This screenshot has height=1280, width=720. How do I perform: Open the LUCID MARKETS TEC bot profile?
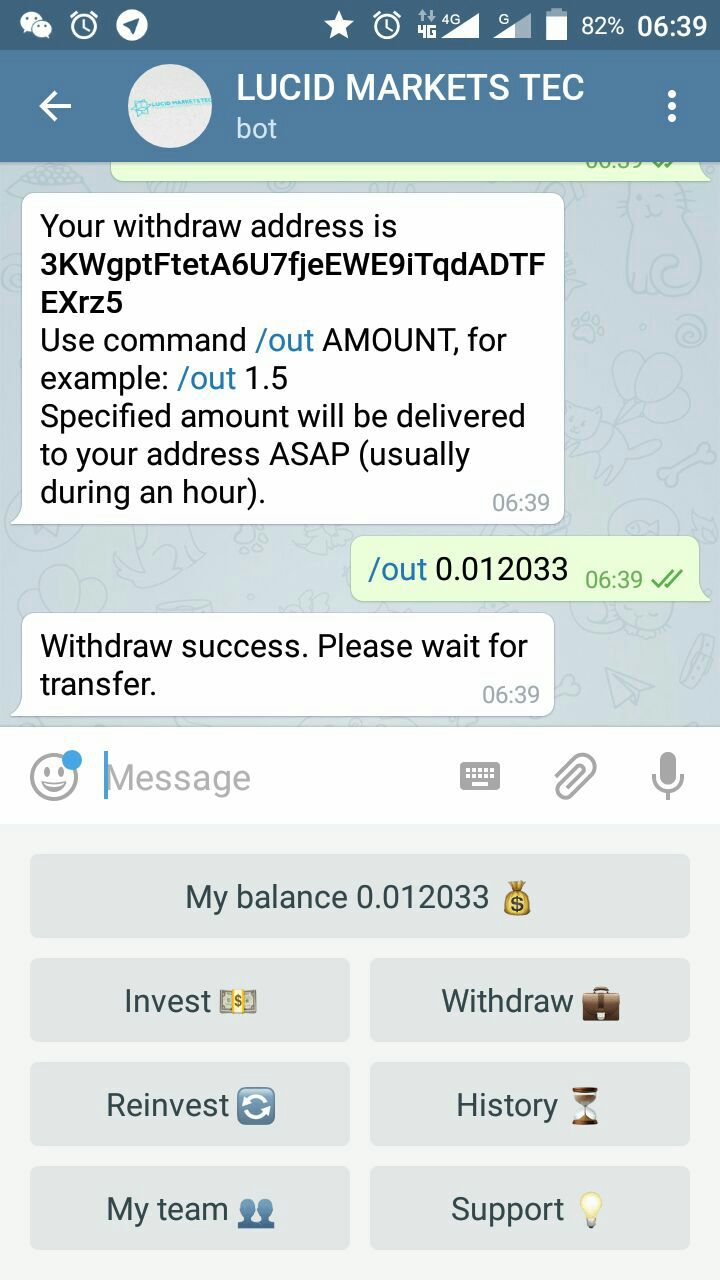pos(409,106)
